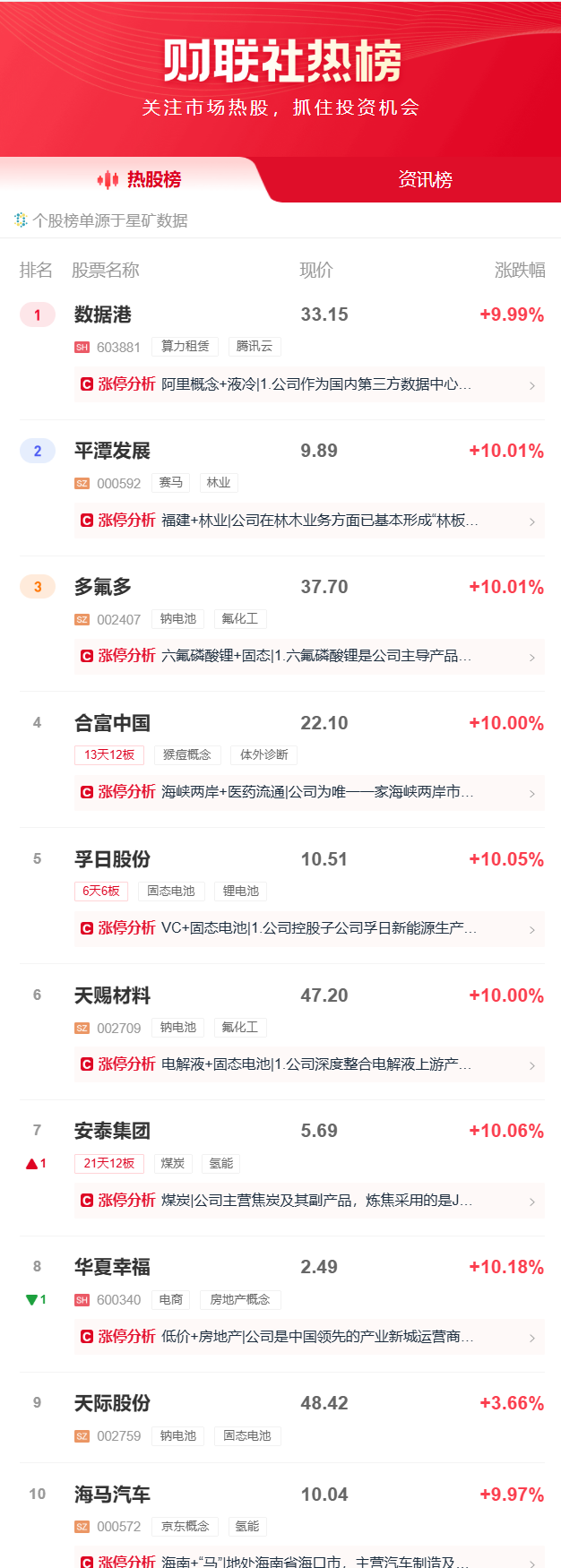Expand 平潭发展 涨停分析 about 福建+林业
This screenshot has height=1568, width=561.
(308, 521)
